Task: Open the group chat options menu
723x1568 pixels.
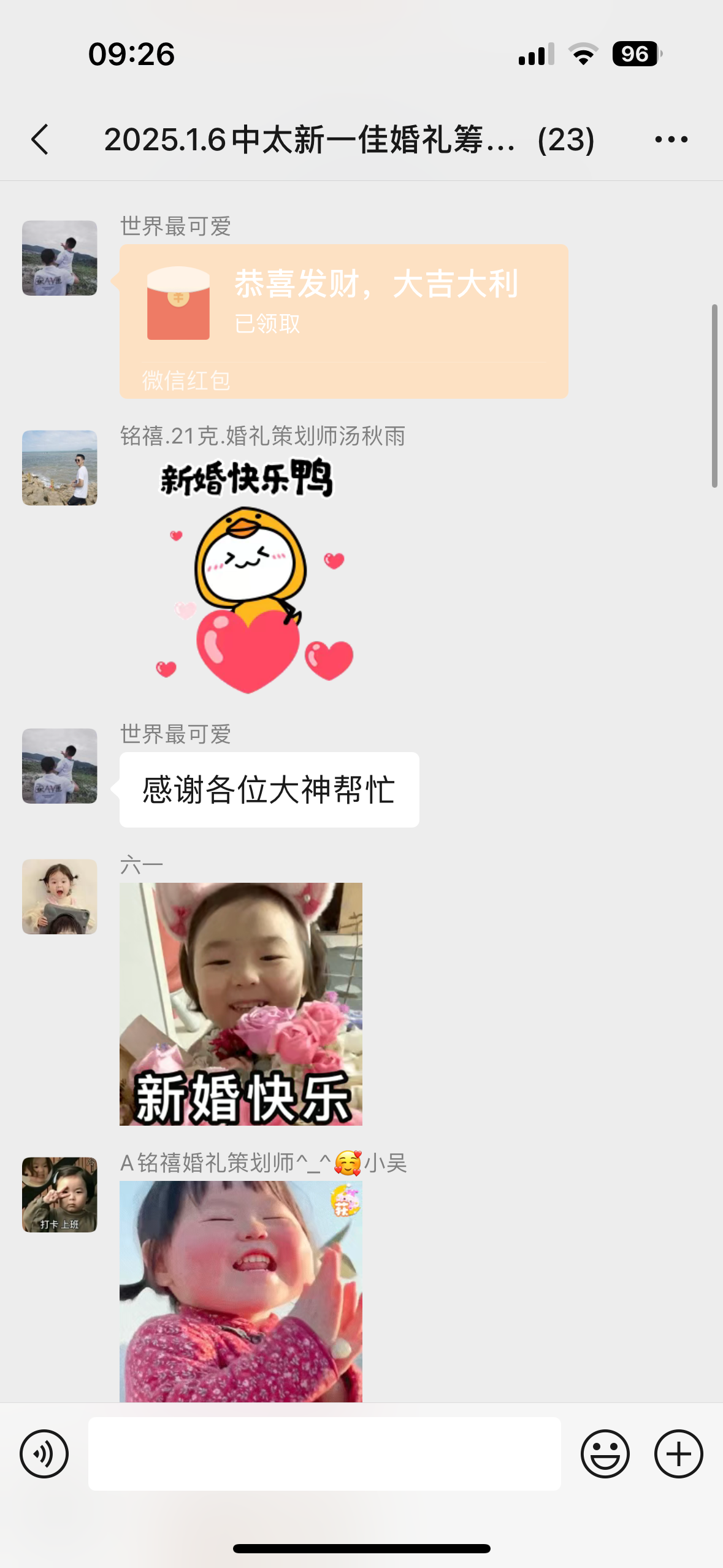Action: [671, 140]
